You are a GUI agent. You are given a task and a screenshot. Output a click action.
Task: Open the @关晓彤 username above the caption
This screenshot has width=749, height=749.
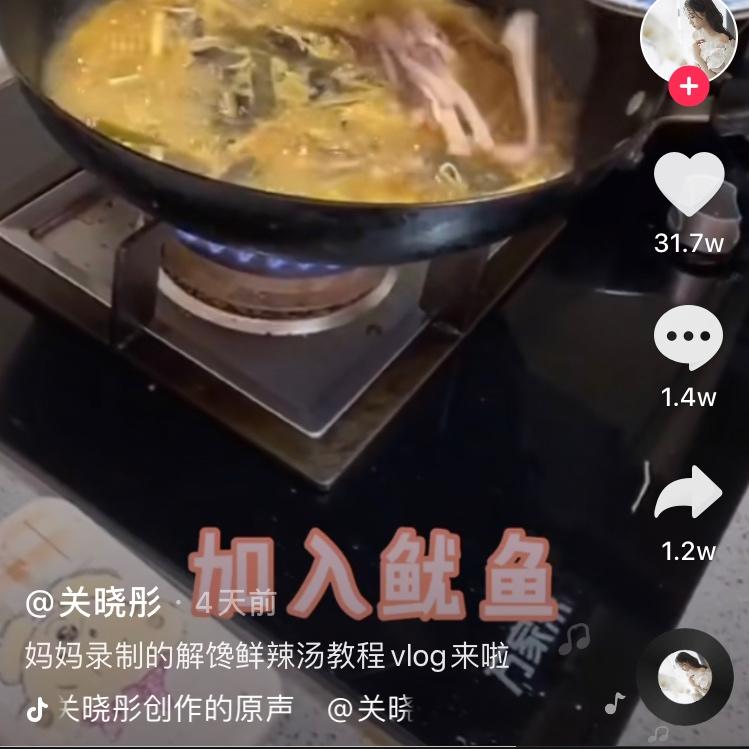pos(93,604)
